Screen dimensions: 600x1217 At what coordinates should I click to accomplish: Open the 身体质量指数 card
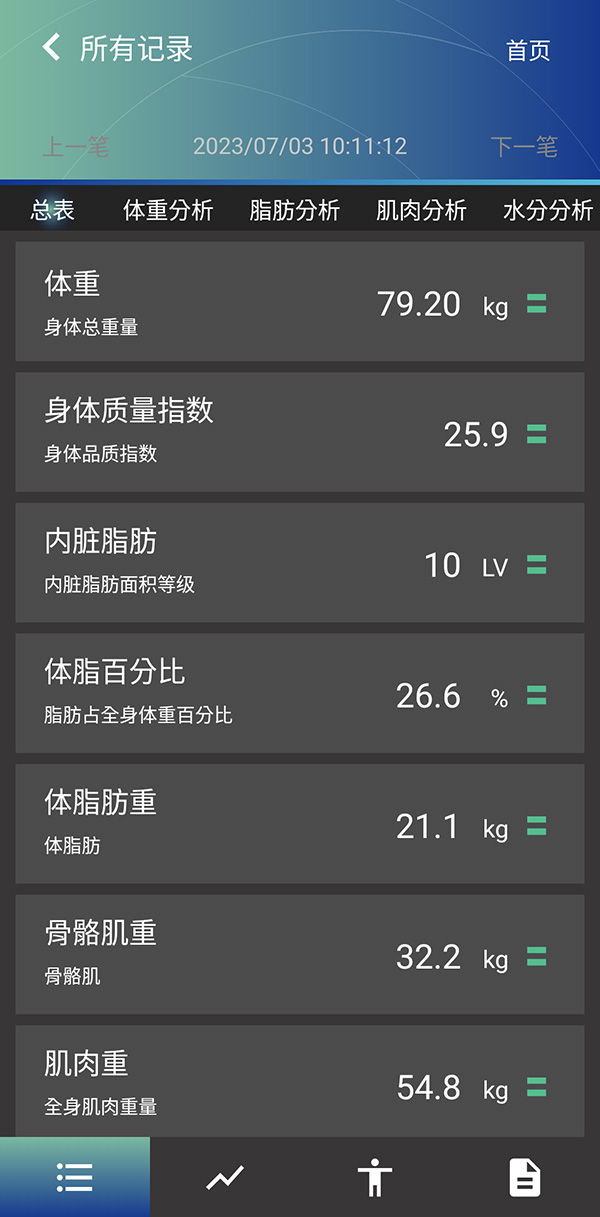pos(300,432)
